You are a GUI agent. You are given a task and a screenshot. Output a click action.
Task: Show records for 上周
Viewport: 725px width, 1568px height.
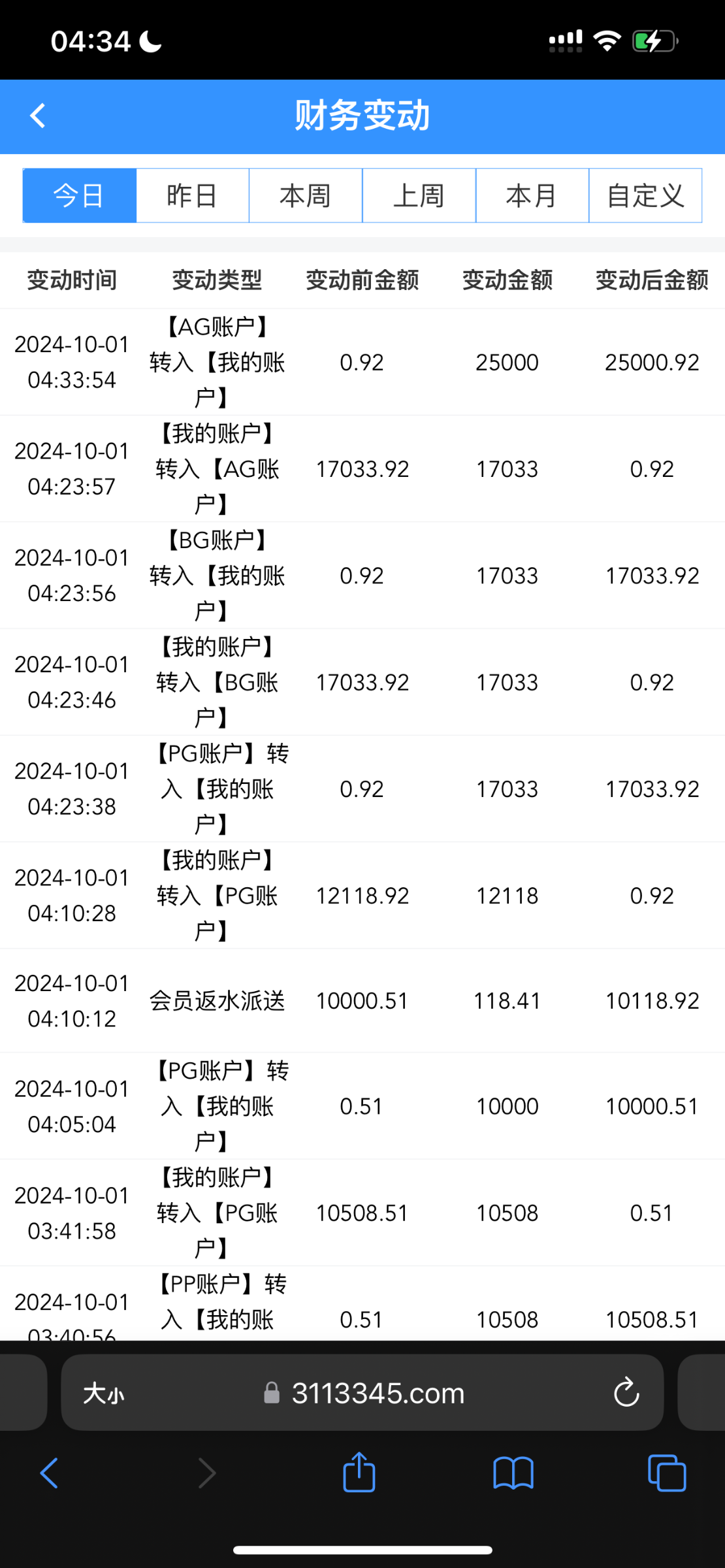[x=419, y=195]
